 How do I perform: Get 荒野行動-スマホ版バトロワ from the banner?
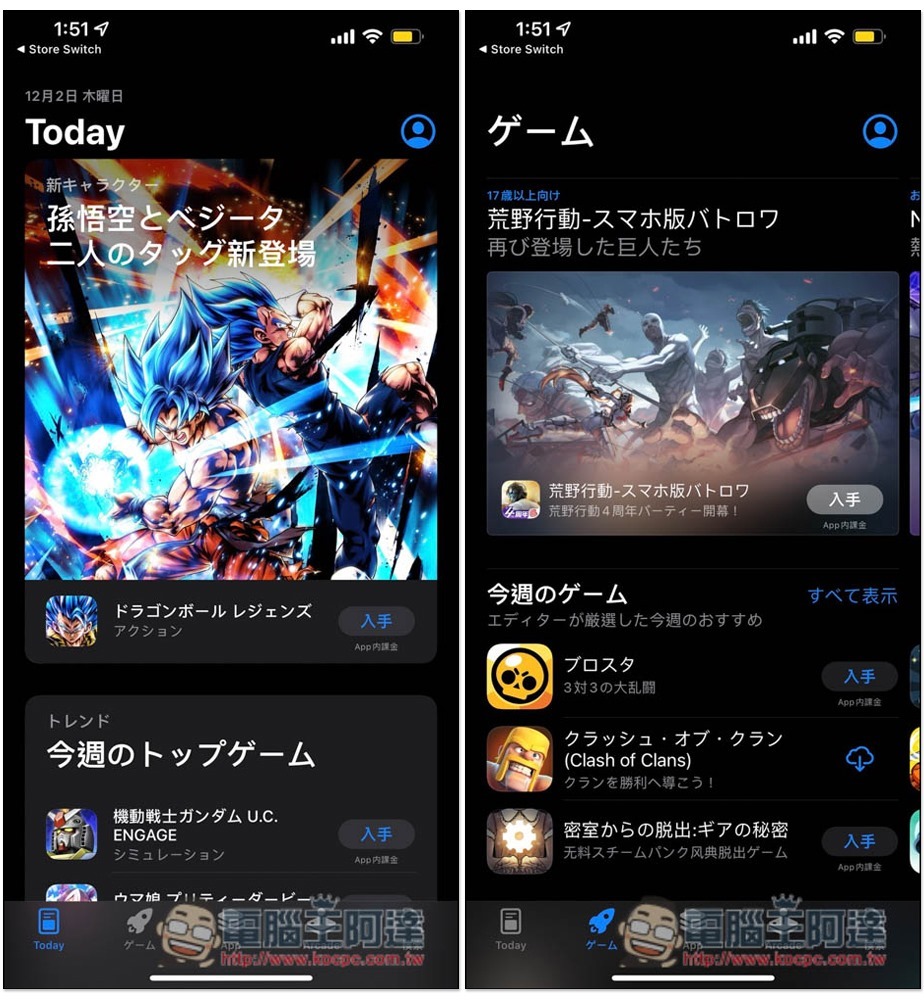(844, 499)
